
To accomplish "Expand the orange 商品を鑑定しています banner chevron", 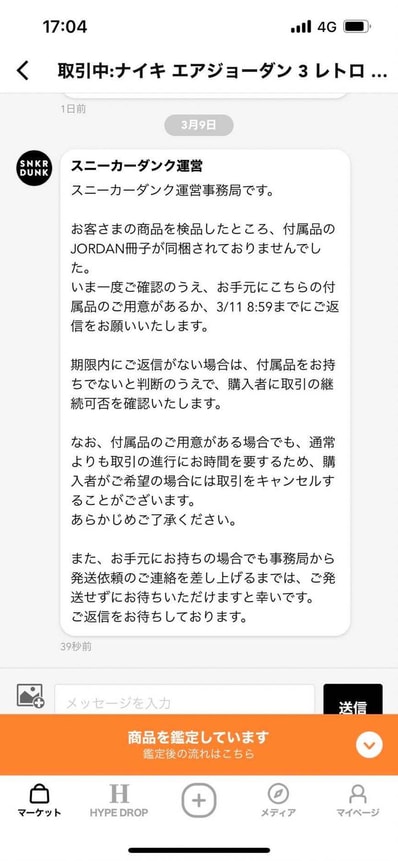I will [x=369, y=745].
